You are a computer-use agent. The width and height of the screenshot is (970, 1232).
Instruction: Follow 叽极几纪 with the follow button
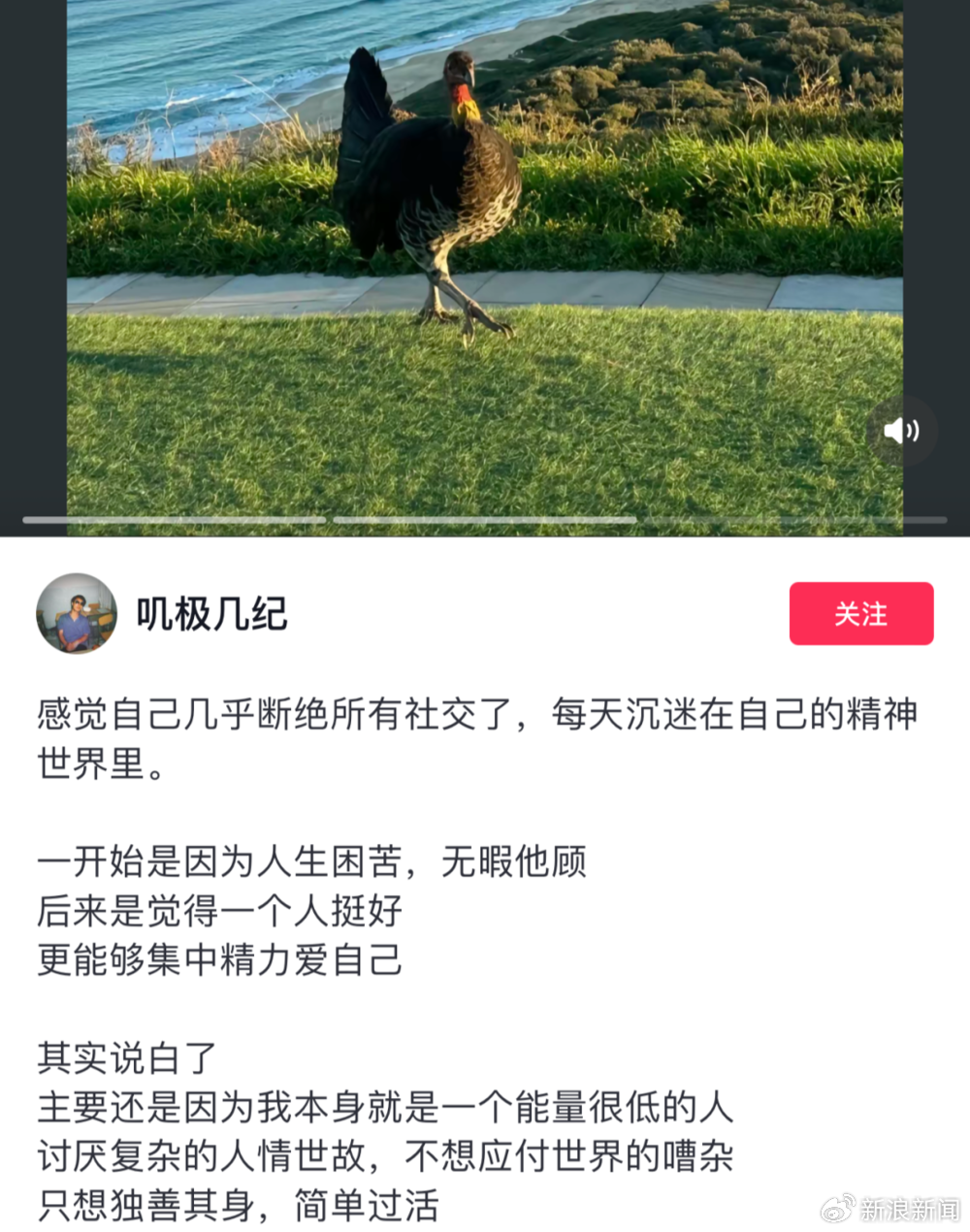tap(860, 613)
